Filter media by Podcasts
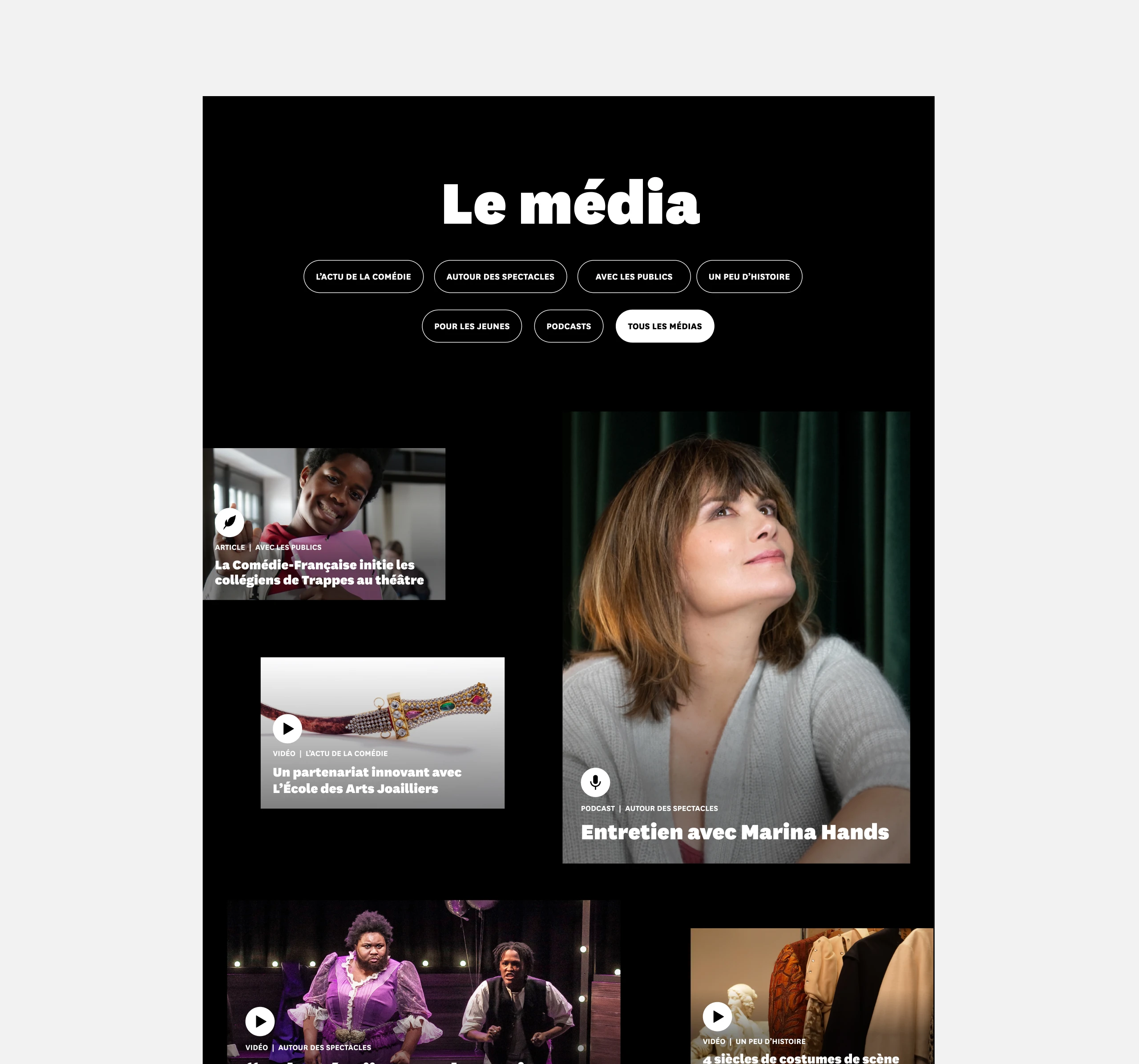Viewport: 1139px width, 1064px height. (x=568, y=327)
